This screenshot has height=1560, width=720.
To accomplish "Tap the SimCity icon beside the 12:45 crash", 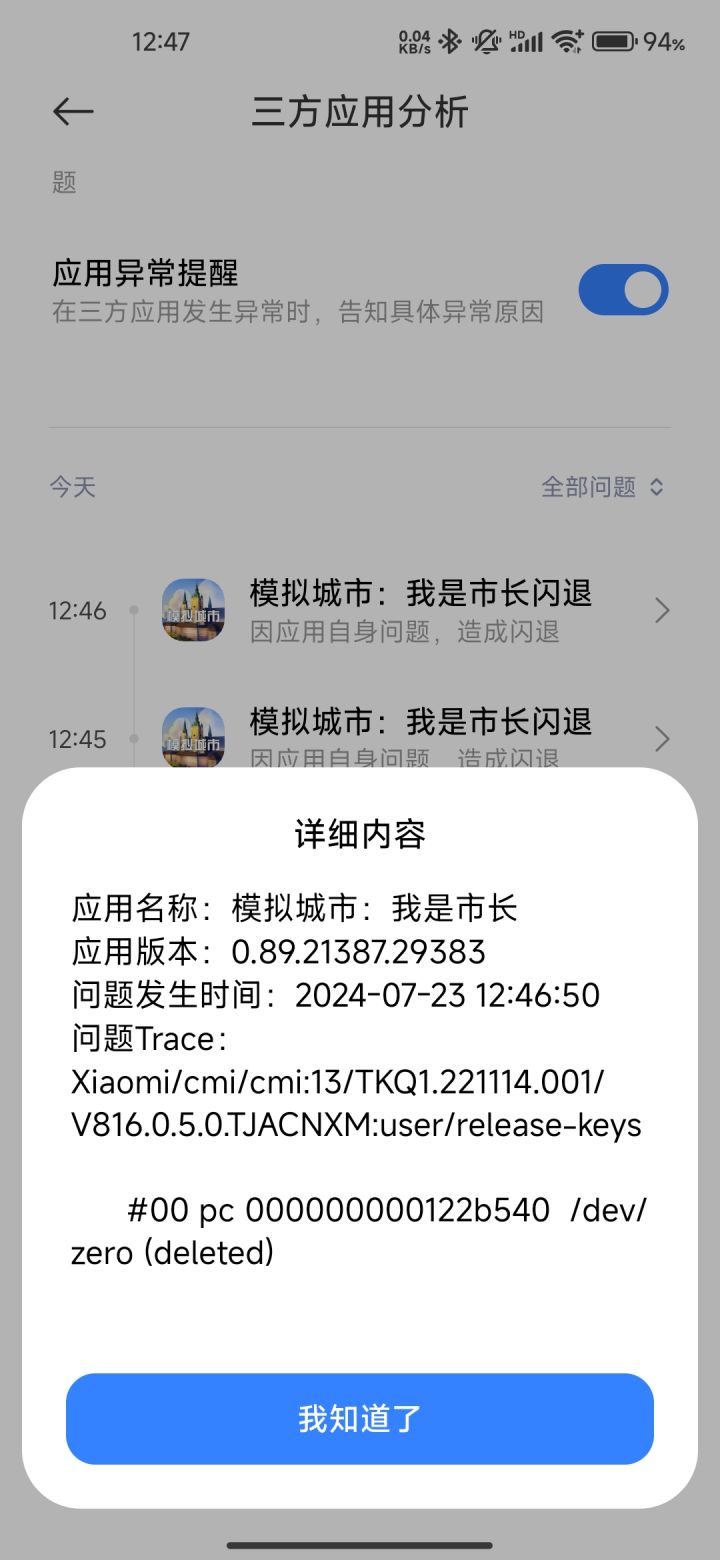I will (x=193, y=738).
